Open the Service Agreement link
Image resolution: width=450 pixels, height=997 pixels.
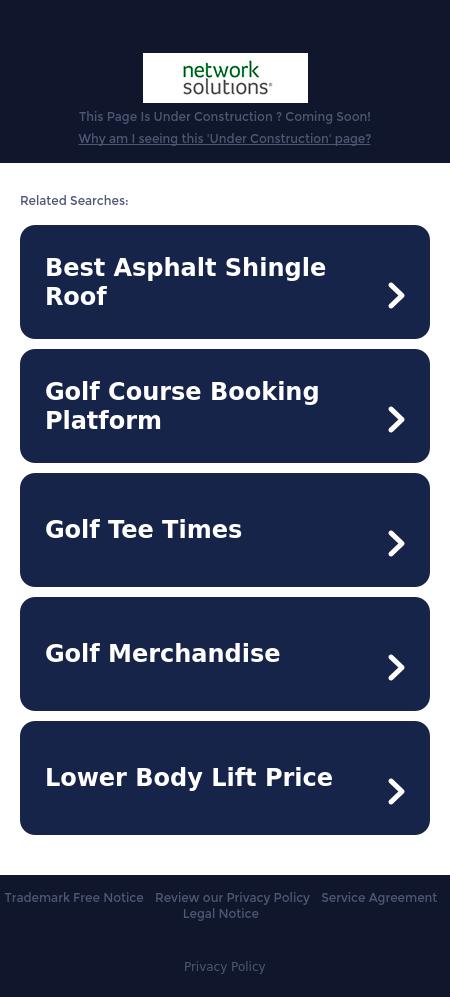point(379,898)
